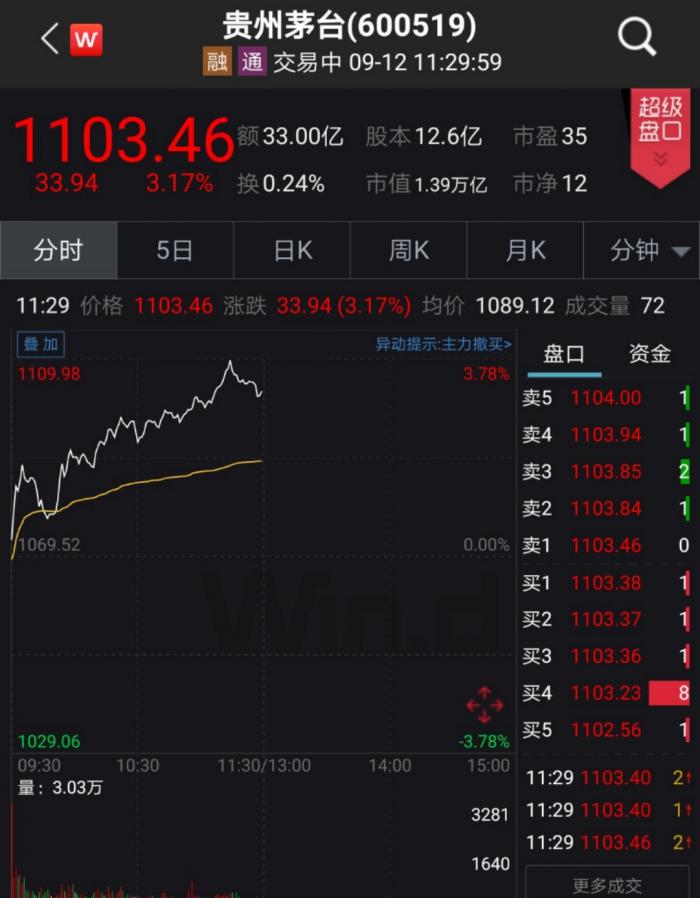Show the 5日 chart
The width and height of the screenshot is (700, 898).
(175, 250)
